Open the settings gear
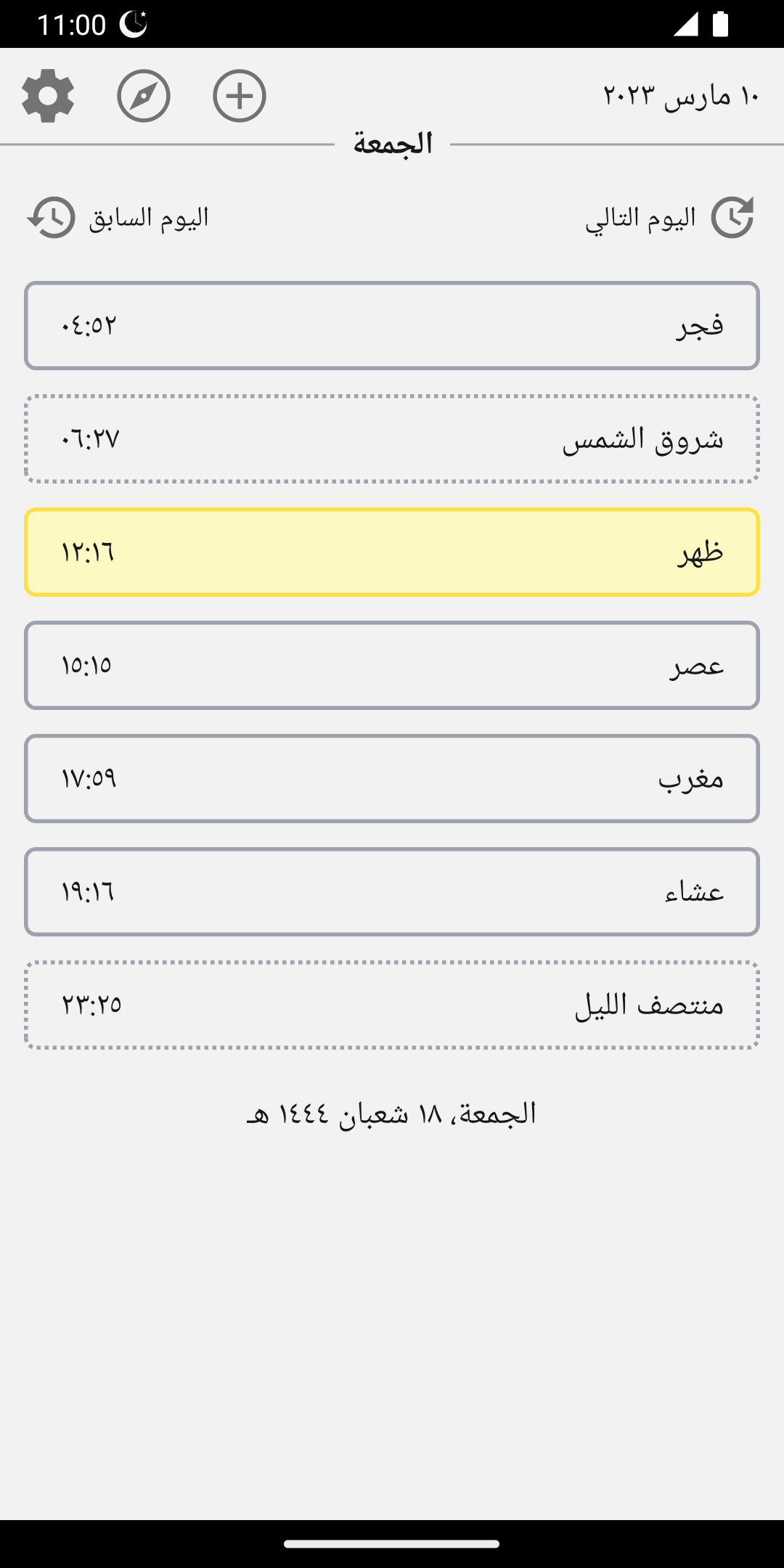The width and height of the screenshot is (784, 1568). [x=48, y=96]
